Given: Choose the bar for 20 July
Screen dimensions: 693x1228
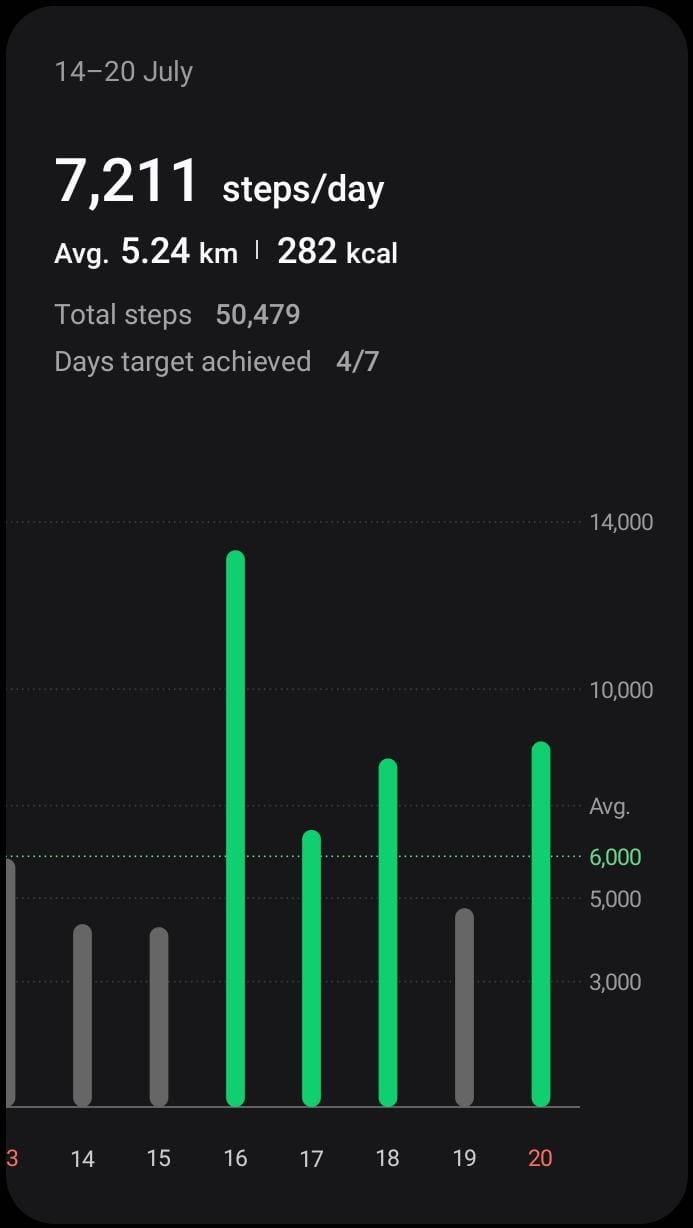Looking at the screenshot, I should (541, 924).
